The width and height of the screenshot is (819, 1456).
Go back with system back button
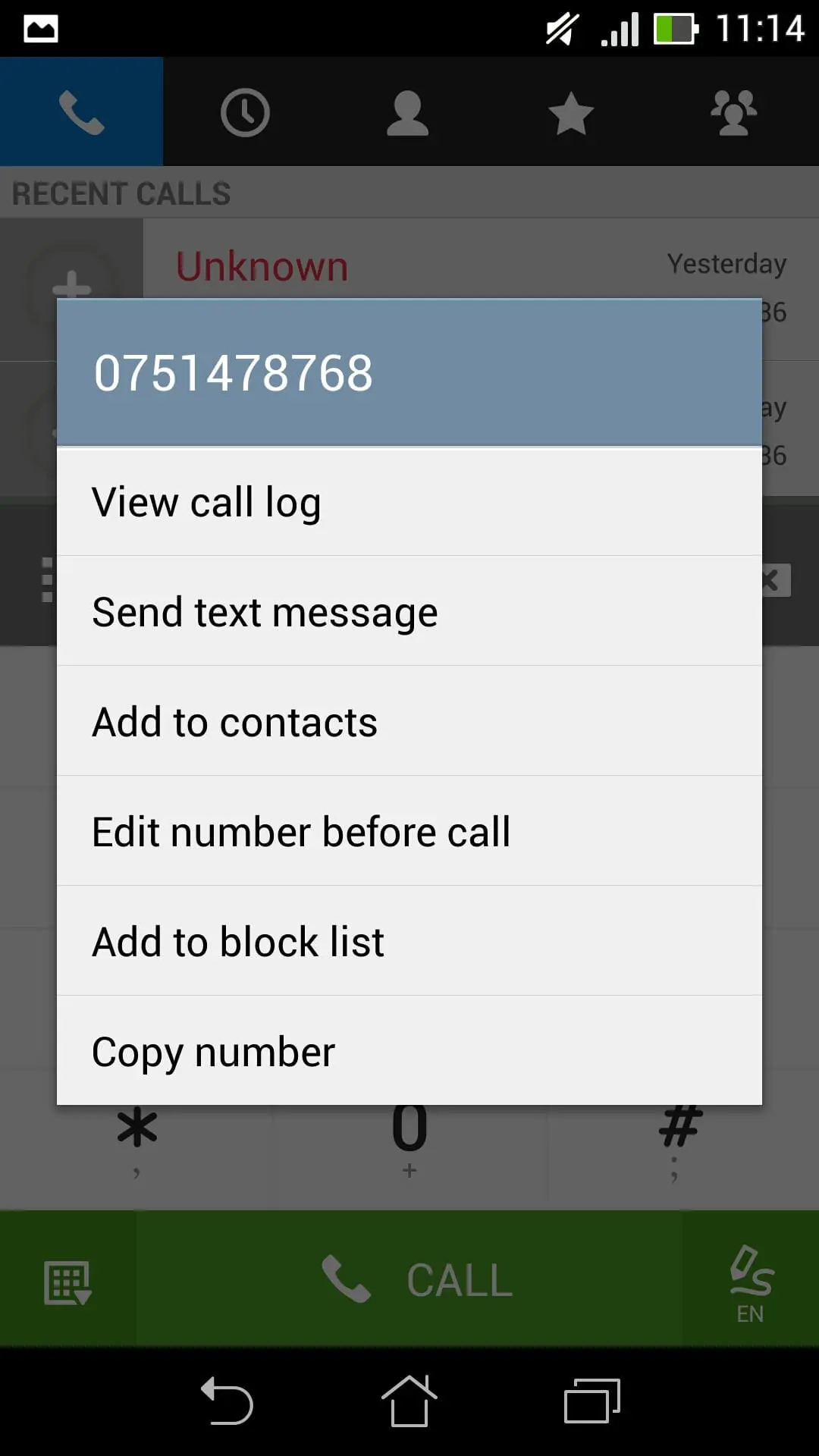tap(226, 1401)
